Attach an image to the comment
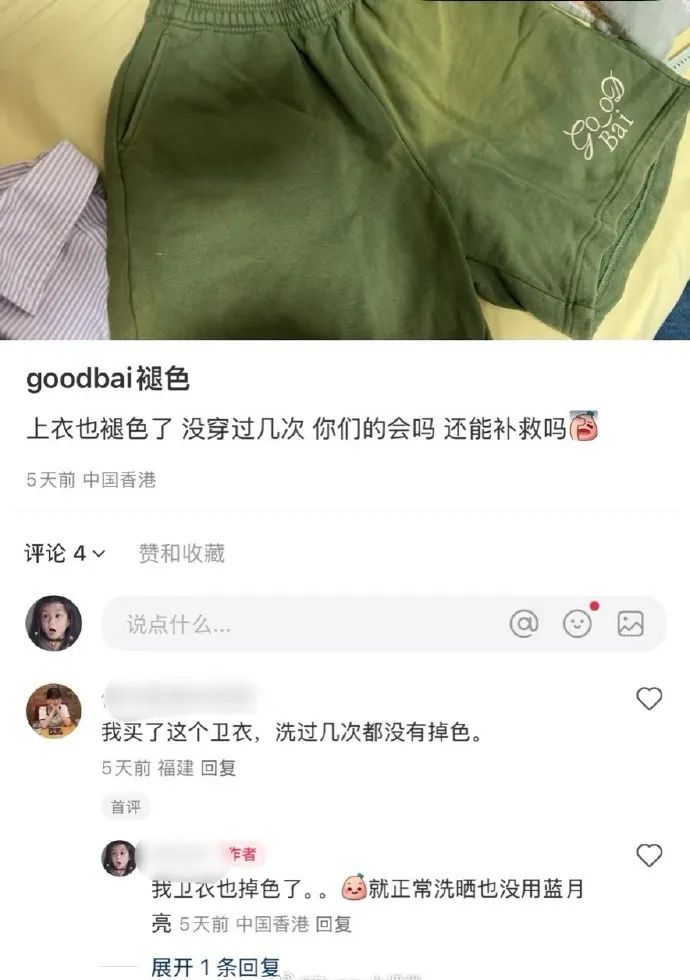 (x=630, y=624)
